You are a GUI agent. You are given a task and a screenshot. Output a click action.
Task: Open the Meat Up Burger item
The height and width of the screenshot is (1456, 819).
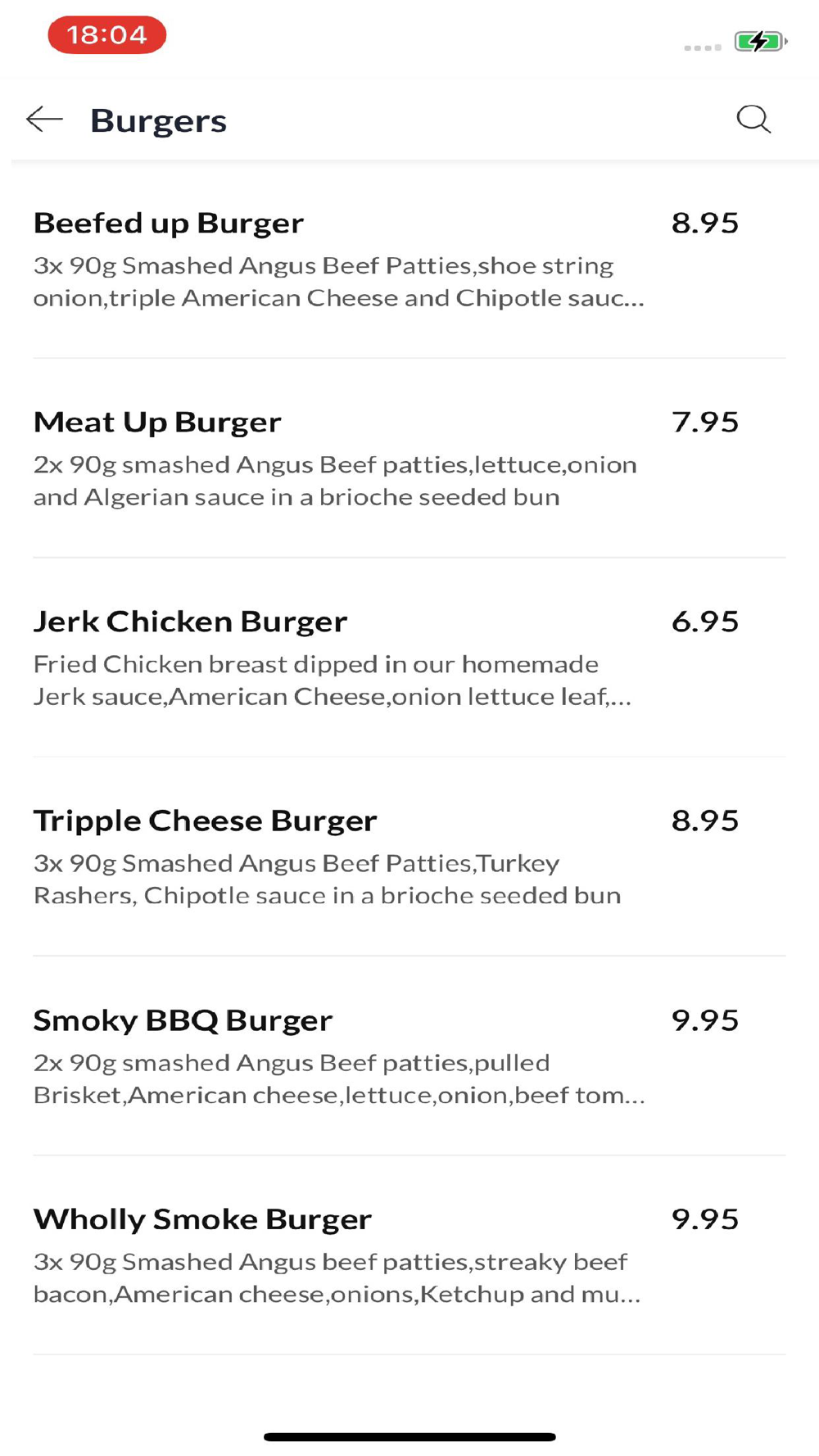click(x=409, y=459)
